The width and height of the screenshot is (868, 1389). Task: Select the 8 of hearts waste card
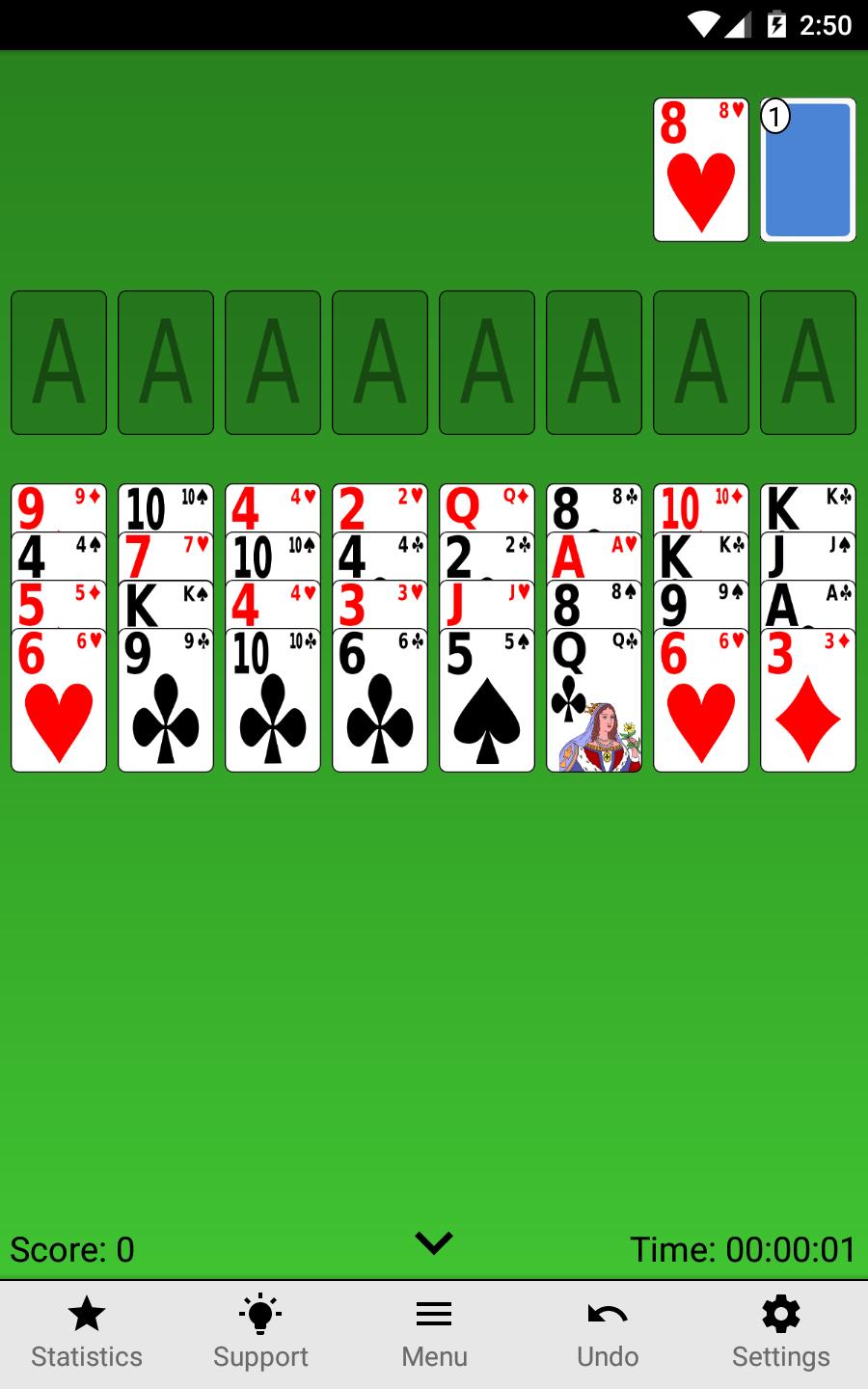pyautogui.click(x=701, y=170)
